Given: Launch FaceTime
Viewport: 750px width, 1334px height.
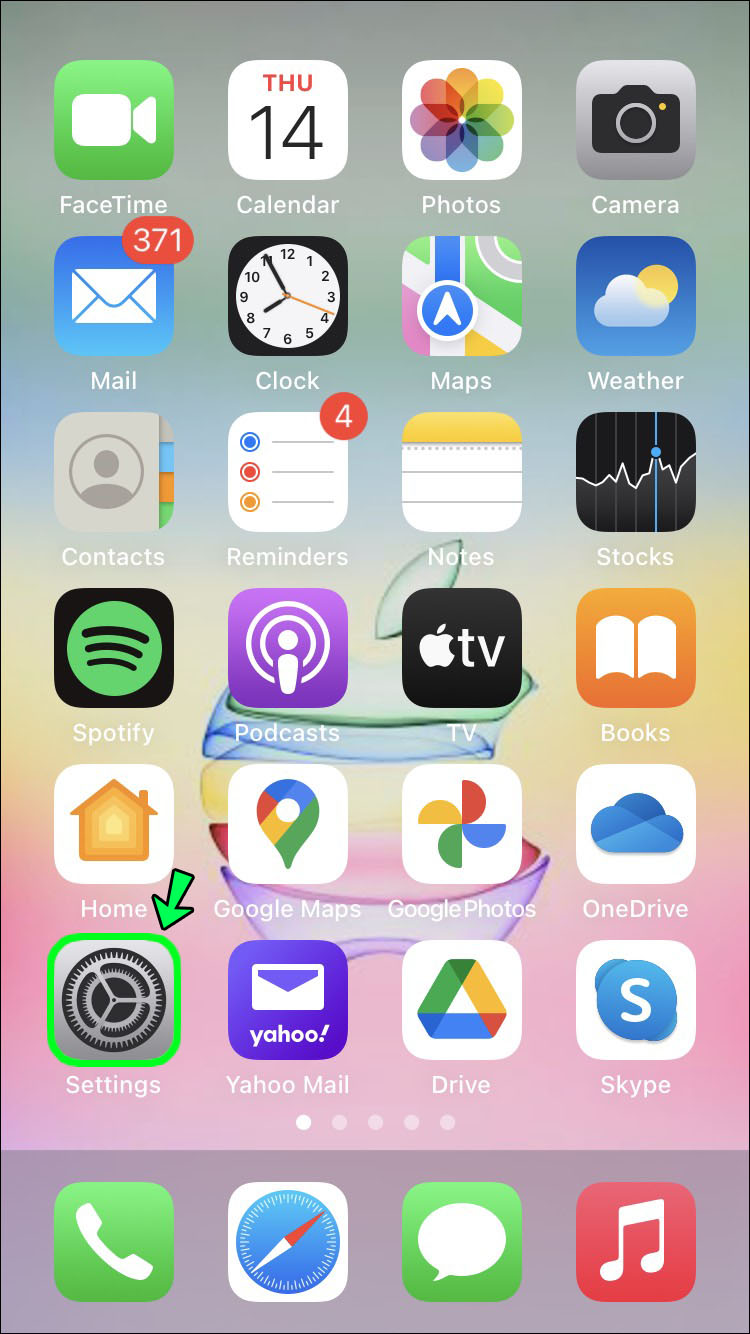Looking at the screenshot, I should [x=113, y=120].
